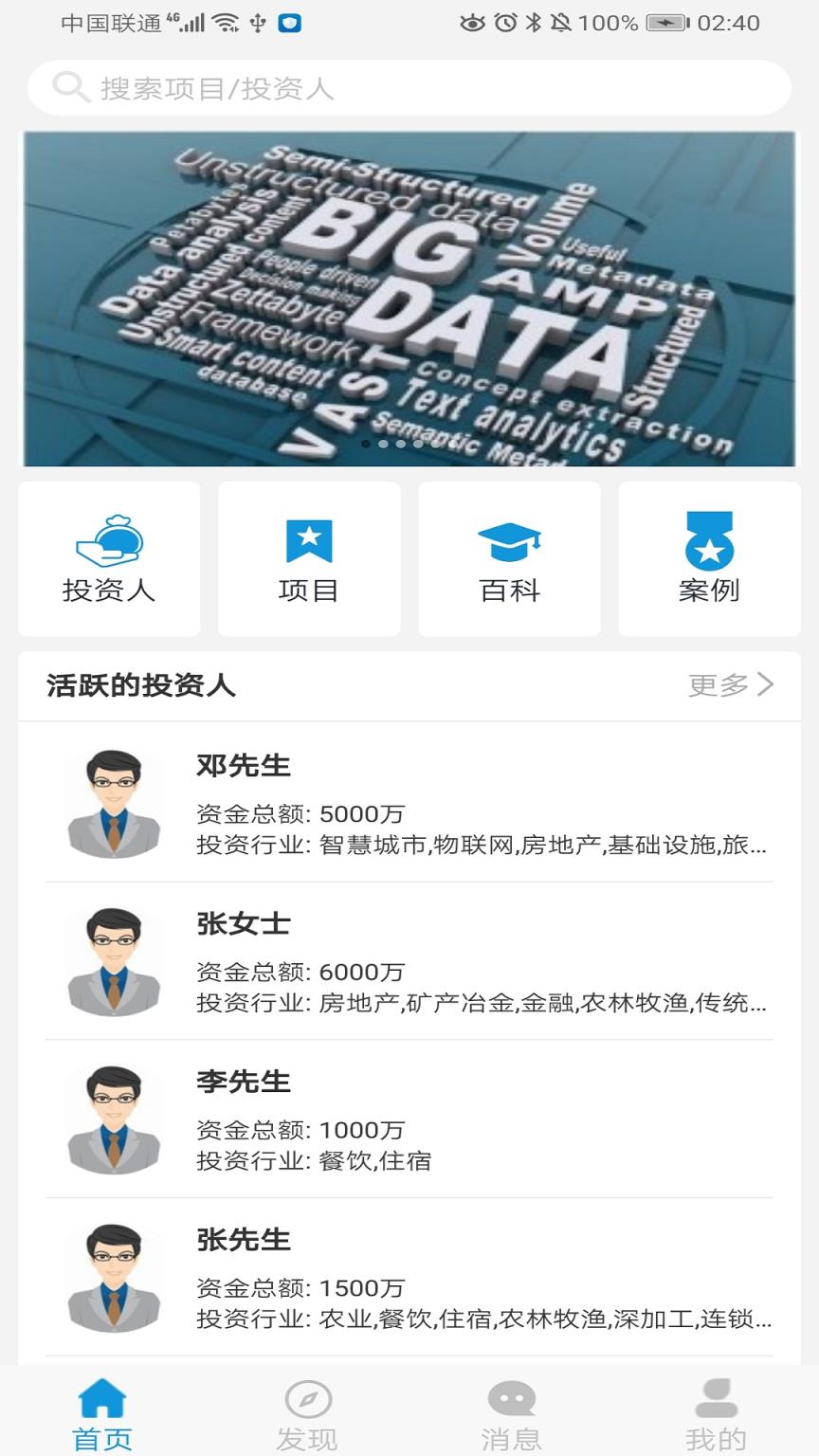
Task: Switch to the 发现 tab
Action: tap(306, 1412)
